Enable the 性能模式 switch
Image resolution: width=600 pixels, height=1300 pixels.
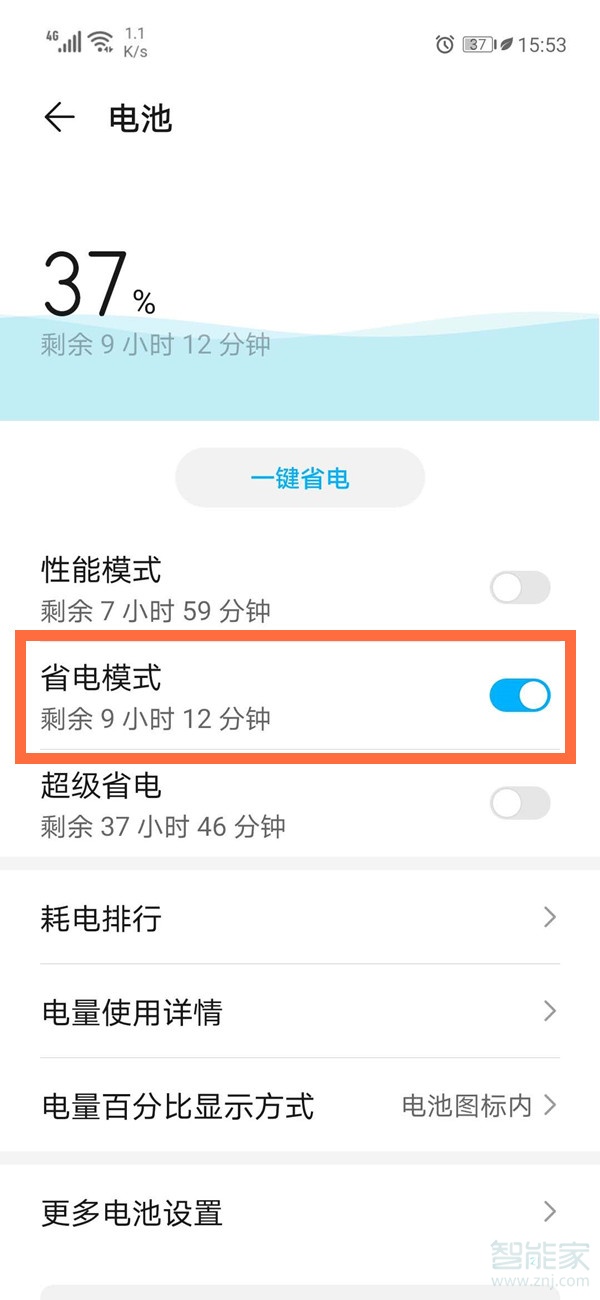pos(520,588)
